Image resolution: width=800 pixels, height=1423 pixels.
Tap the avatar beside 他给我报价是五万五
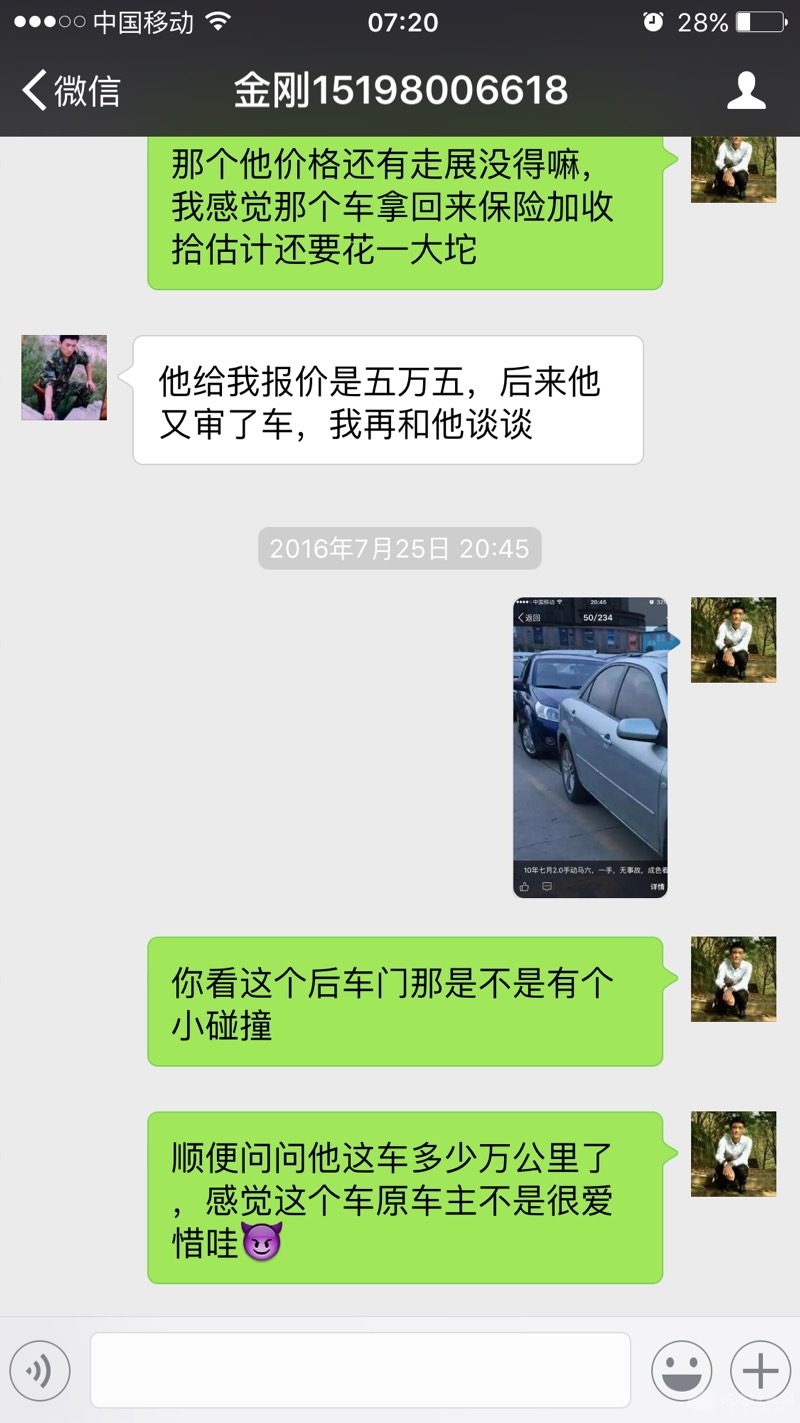[x=64, y=377]
